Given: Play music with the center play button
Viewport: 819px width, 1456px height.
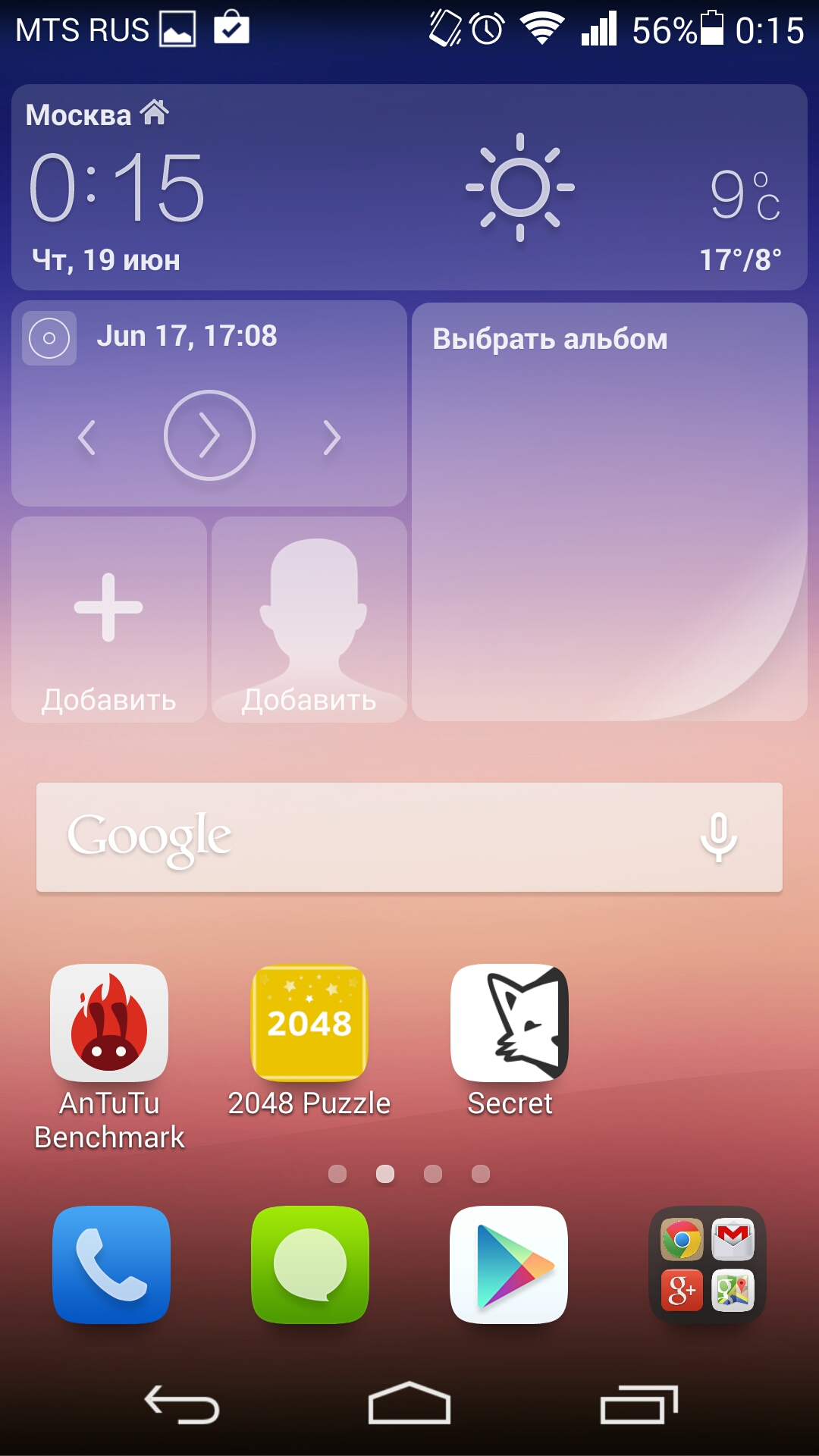Looking at the screenshot, I should [x=209, y=435].
